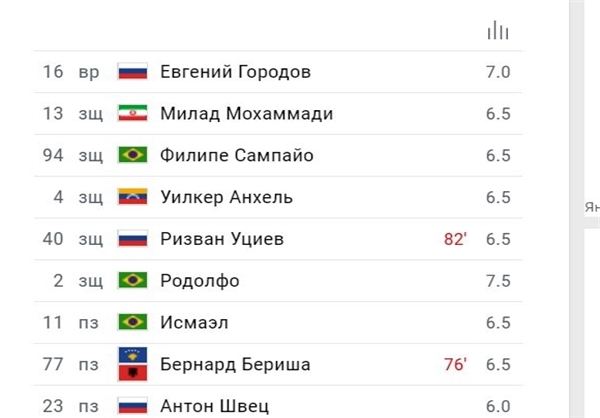Open Исмаэл player details

195,322
